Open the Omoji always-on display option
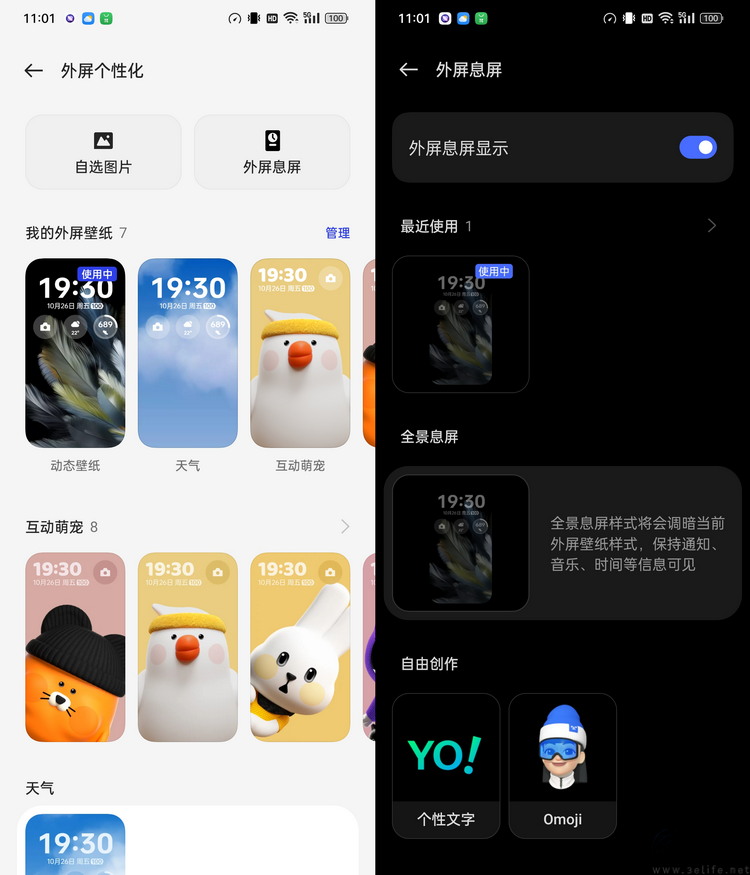The width and height of the screenshot is (750, 875). 562,765
